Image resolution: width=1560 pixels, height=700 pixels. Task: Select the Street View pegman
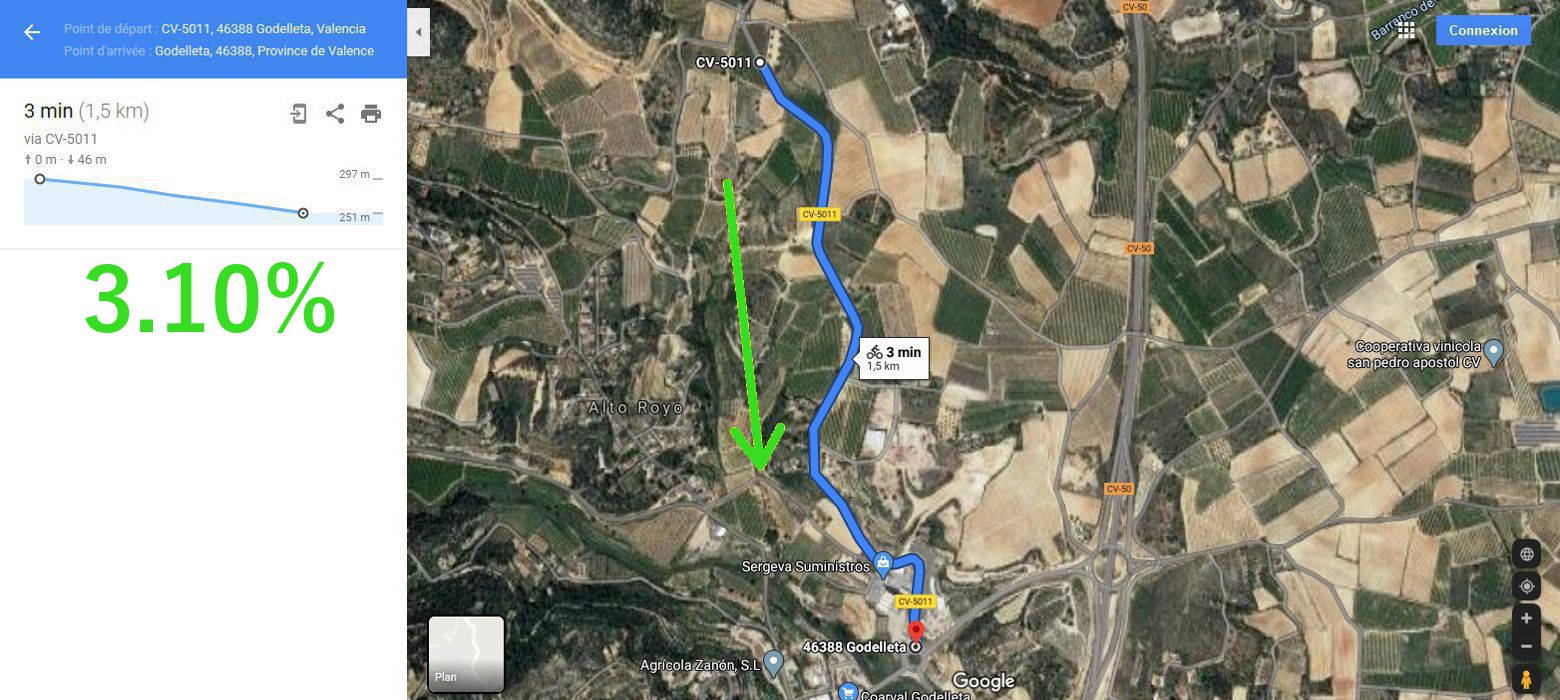[x=1526, y=681]
